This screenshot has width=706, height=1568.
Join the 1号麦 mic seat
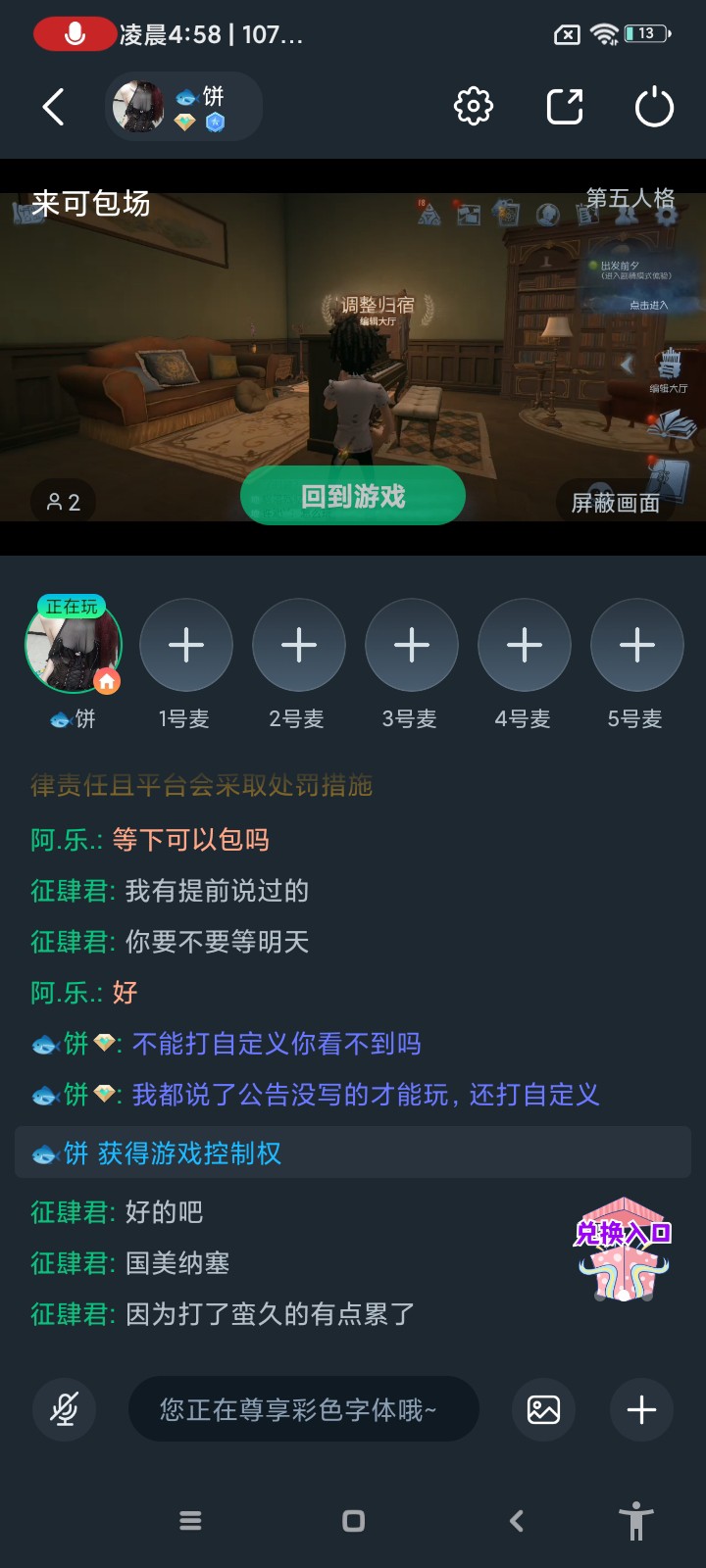pos(186,646)
